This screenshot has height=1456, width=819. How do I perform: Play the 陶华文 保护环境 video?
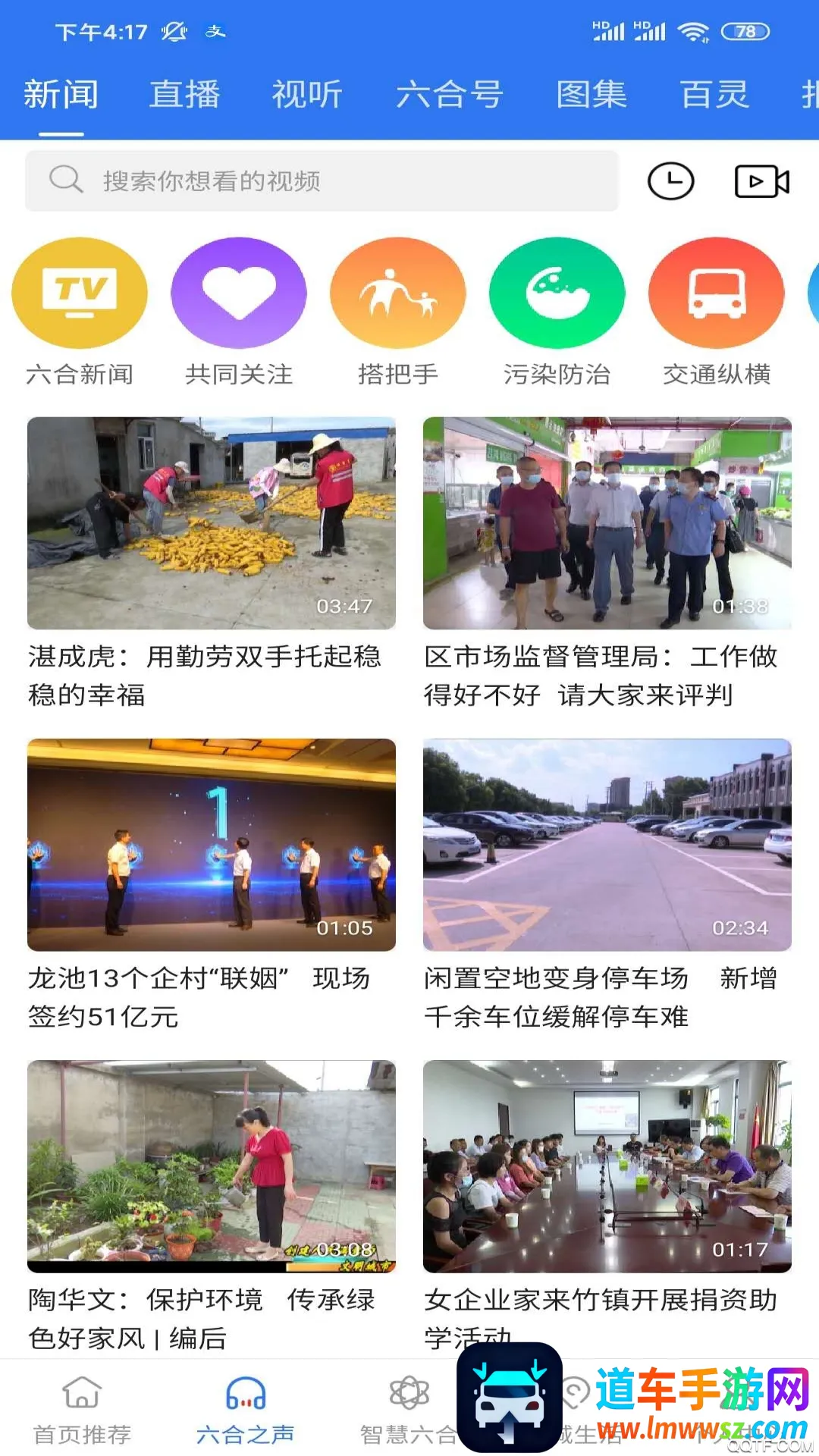click(212, 1166)
